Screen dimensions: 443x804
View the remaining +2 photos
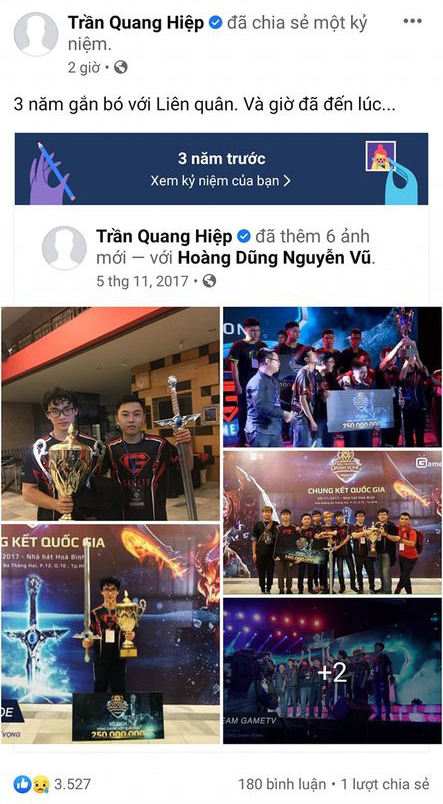(x=332, y=671)
